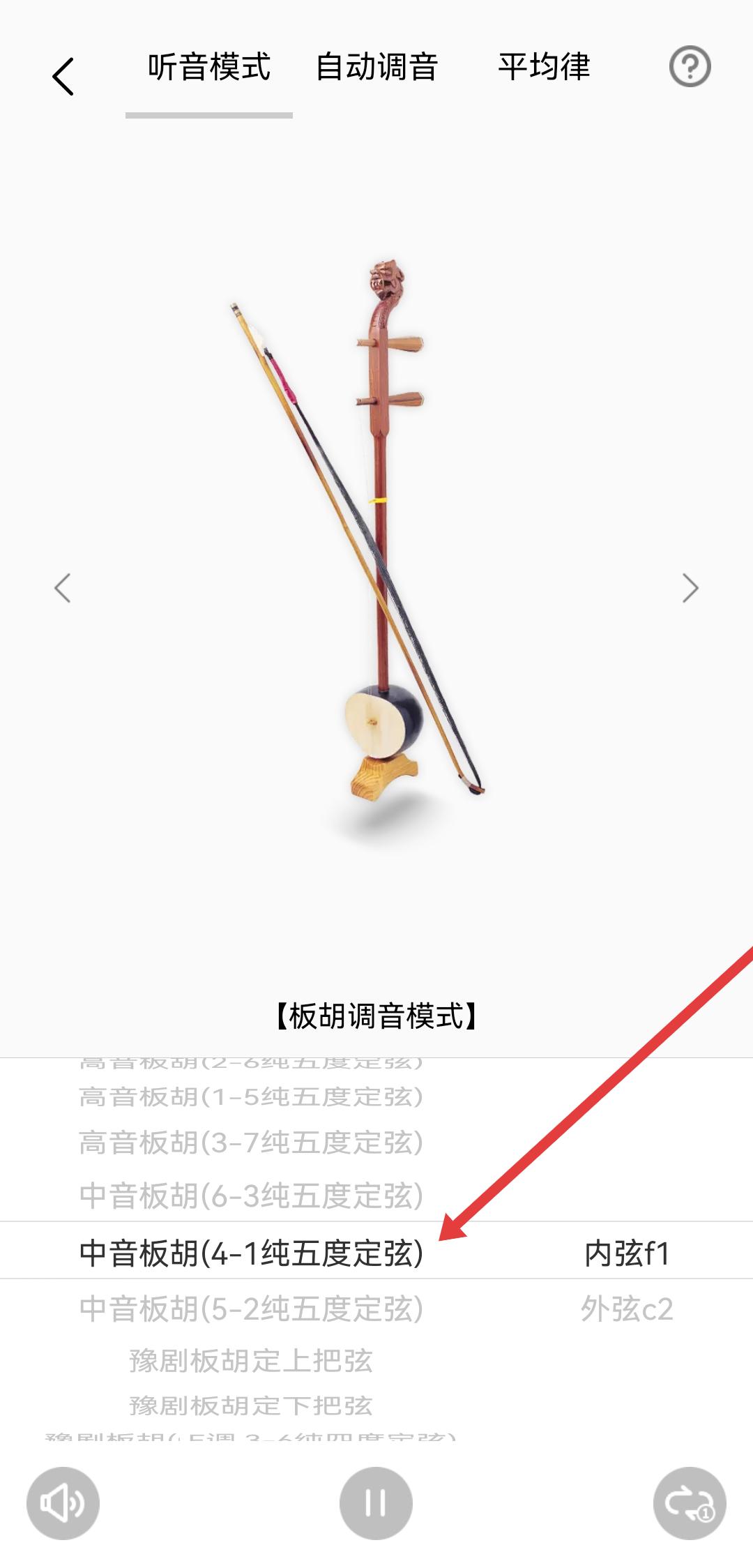Image resolution: width=753 pixels, height=1568 pixels.
Task: Choose 高音板胡(1-5纯五度定弦) tuning
Action: tap(251, 1097)
